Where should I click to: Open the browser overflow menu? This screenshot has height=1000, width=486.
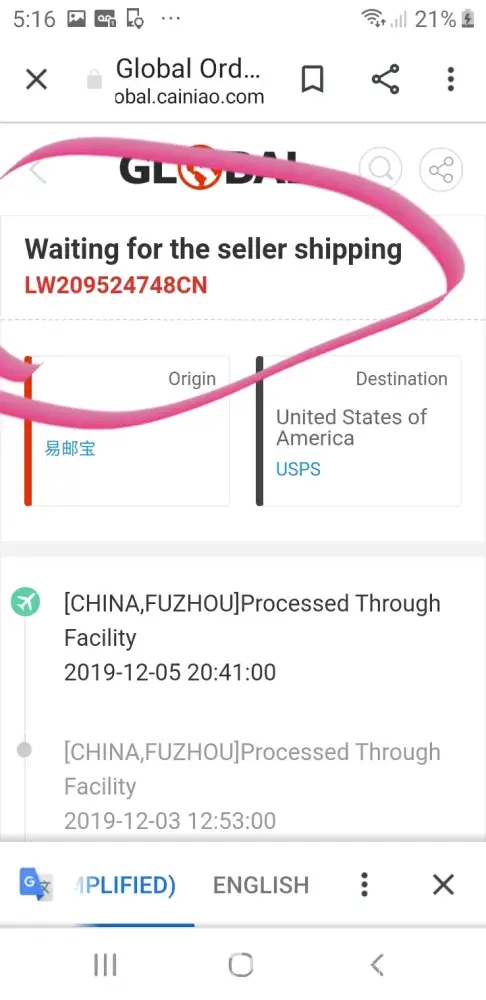[x=450, y=80]
